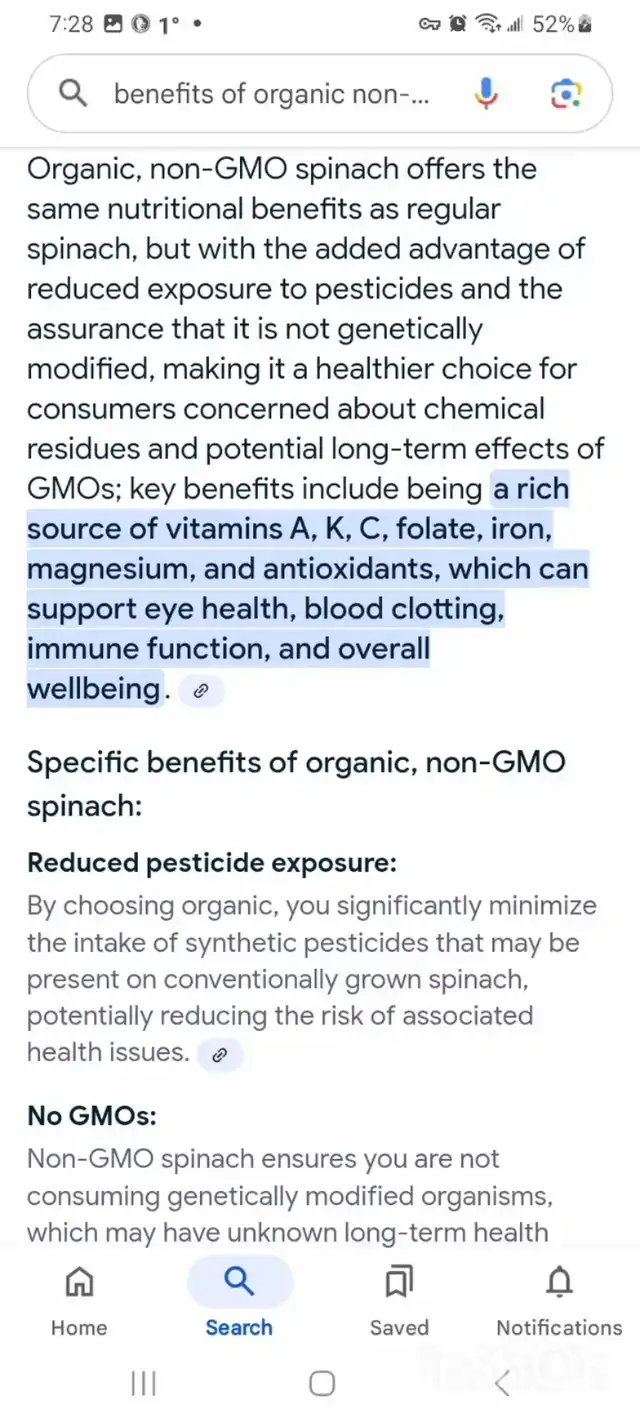
Task: Go back with the system back button
Action: [502, 1384]
